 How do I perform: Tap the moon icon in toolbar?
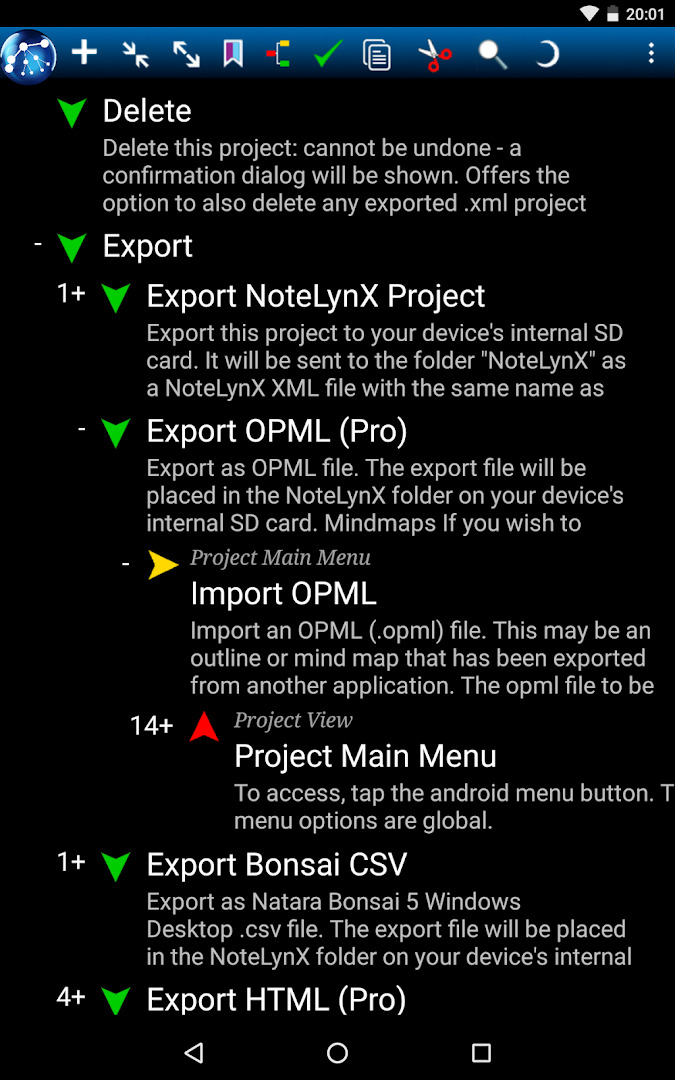(x=546, y=54)
